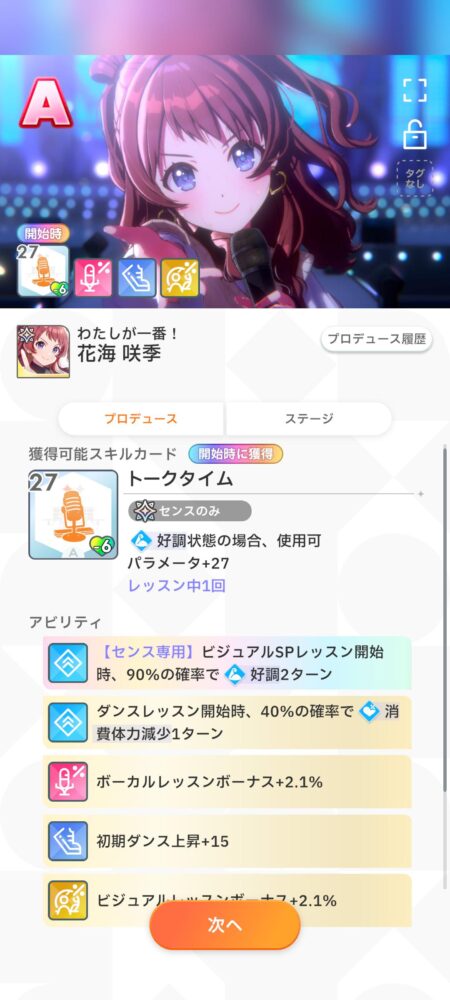This screenshot has width=450, height=1000.
Task: Open the トークタイム skill card details
Action: coord(73,515)
